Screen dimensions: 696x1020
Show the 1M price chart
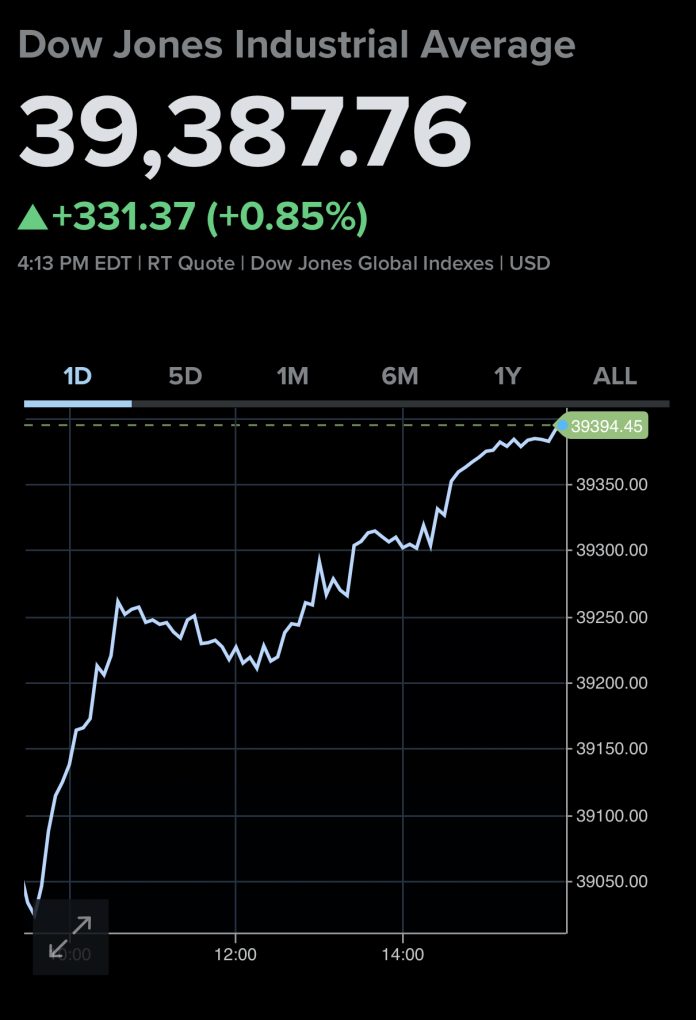[292, 377]
